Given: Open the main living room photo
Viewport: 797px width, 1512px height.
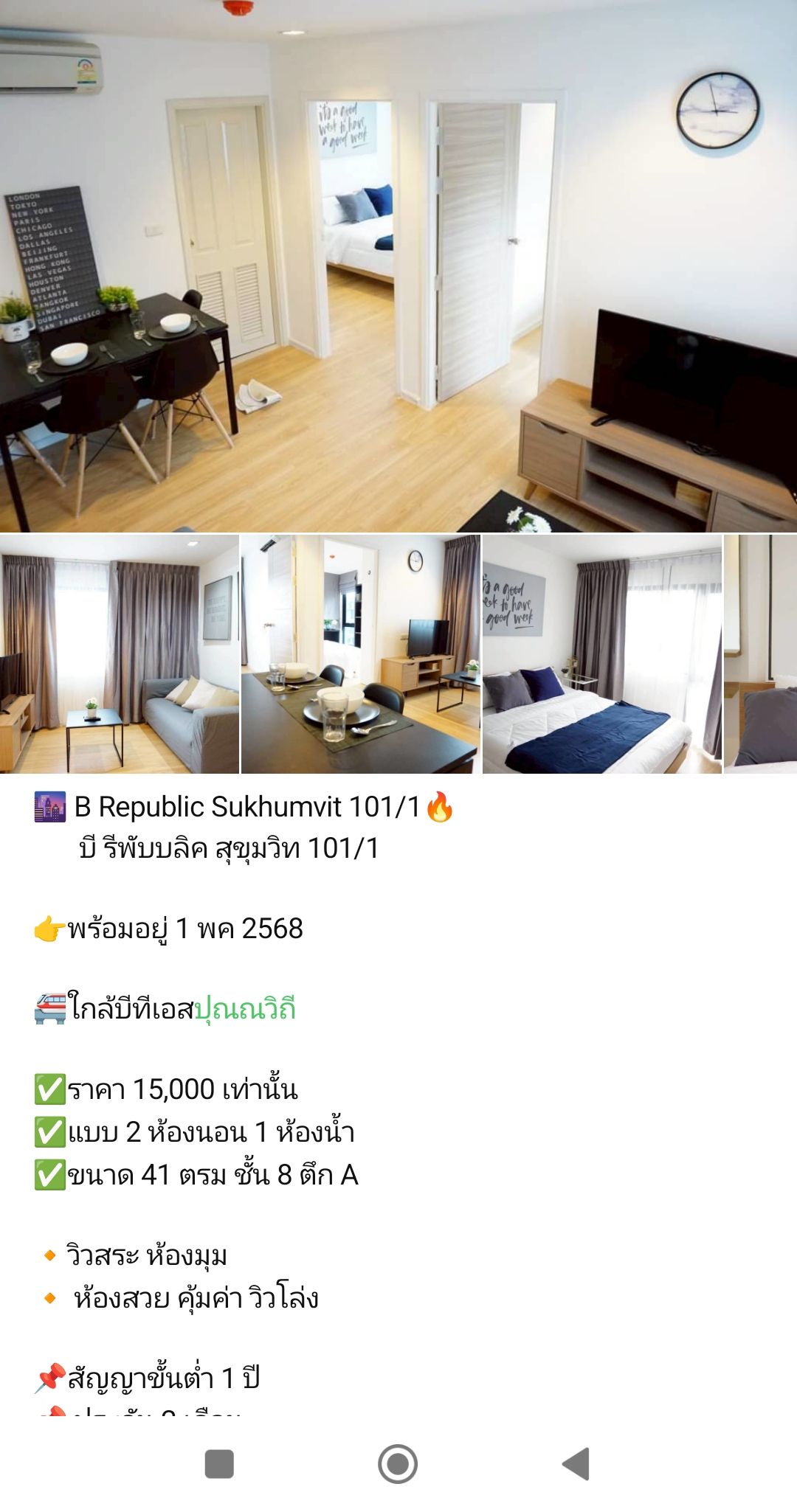Looking at the screenshot, I should pyautogui.click(x=398, y=266).
